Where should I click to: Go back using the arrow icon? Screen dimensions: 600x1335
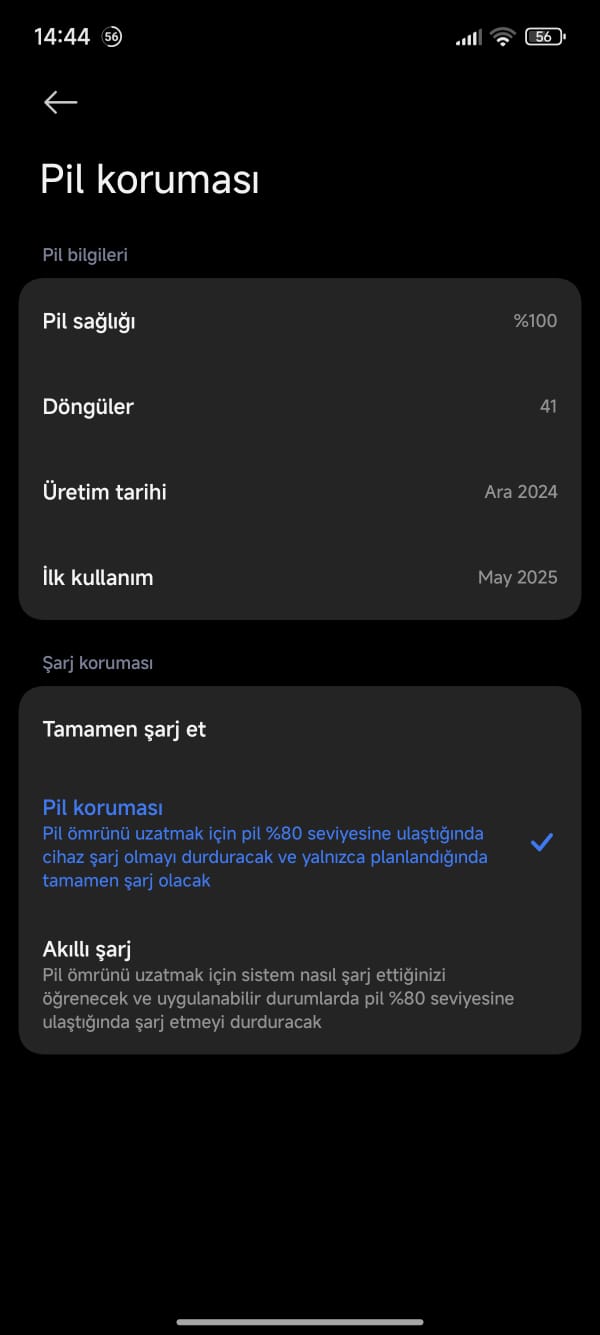[60, 102]
